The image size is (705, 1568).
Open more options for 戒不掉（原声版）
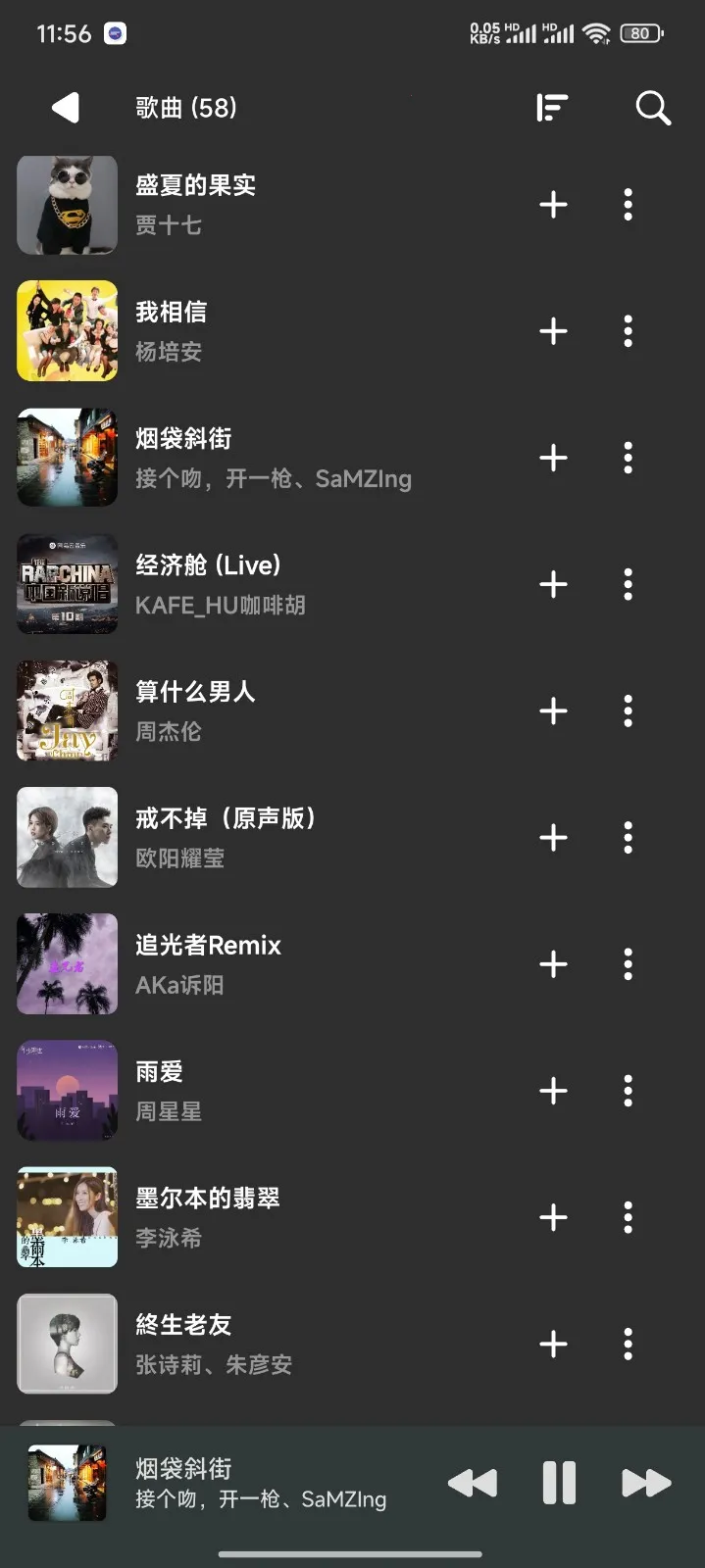click(629, 837)
